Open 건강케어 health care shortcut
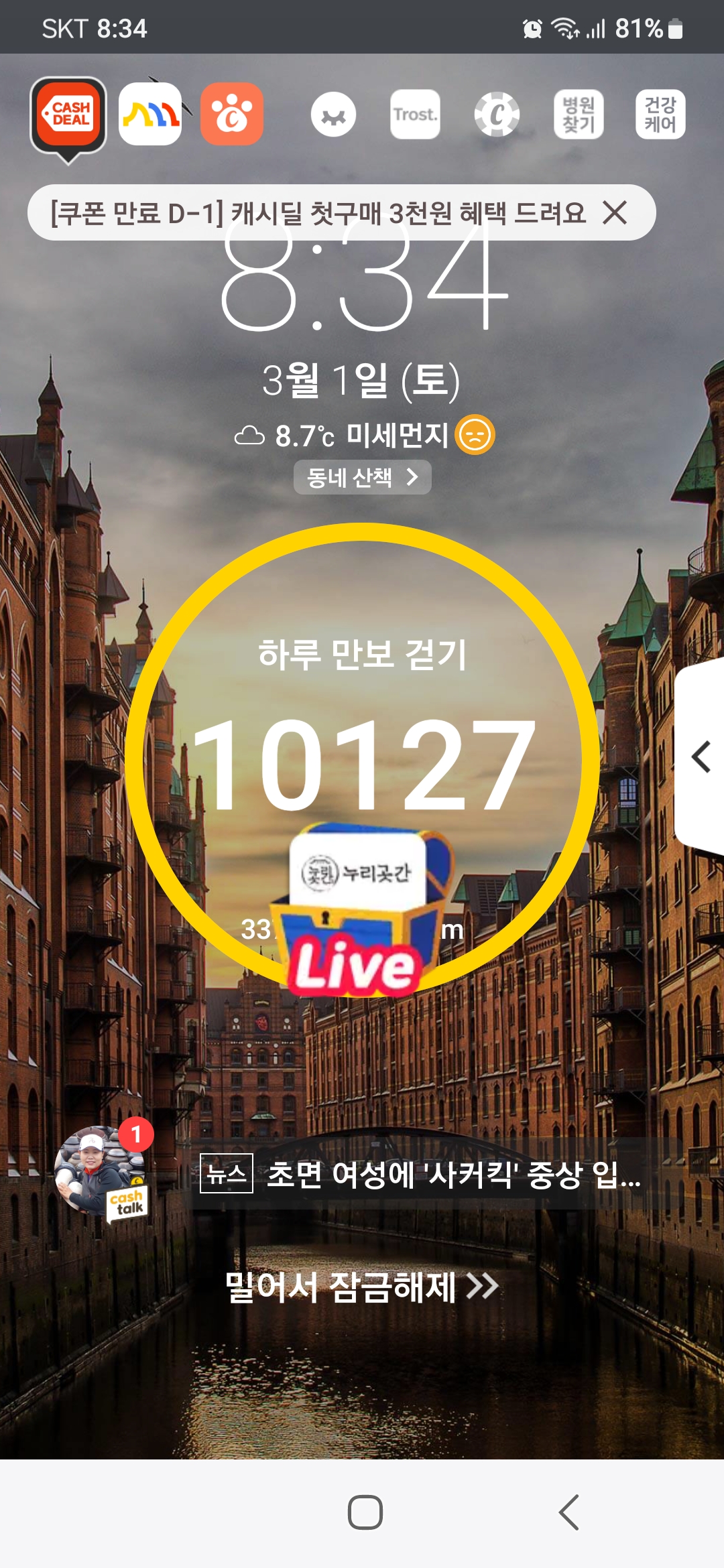 [660, 114]
